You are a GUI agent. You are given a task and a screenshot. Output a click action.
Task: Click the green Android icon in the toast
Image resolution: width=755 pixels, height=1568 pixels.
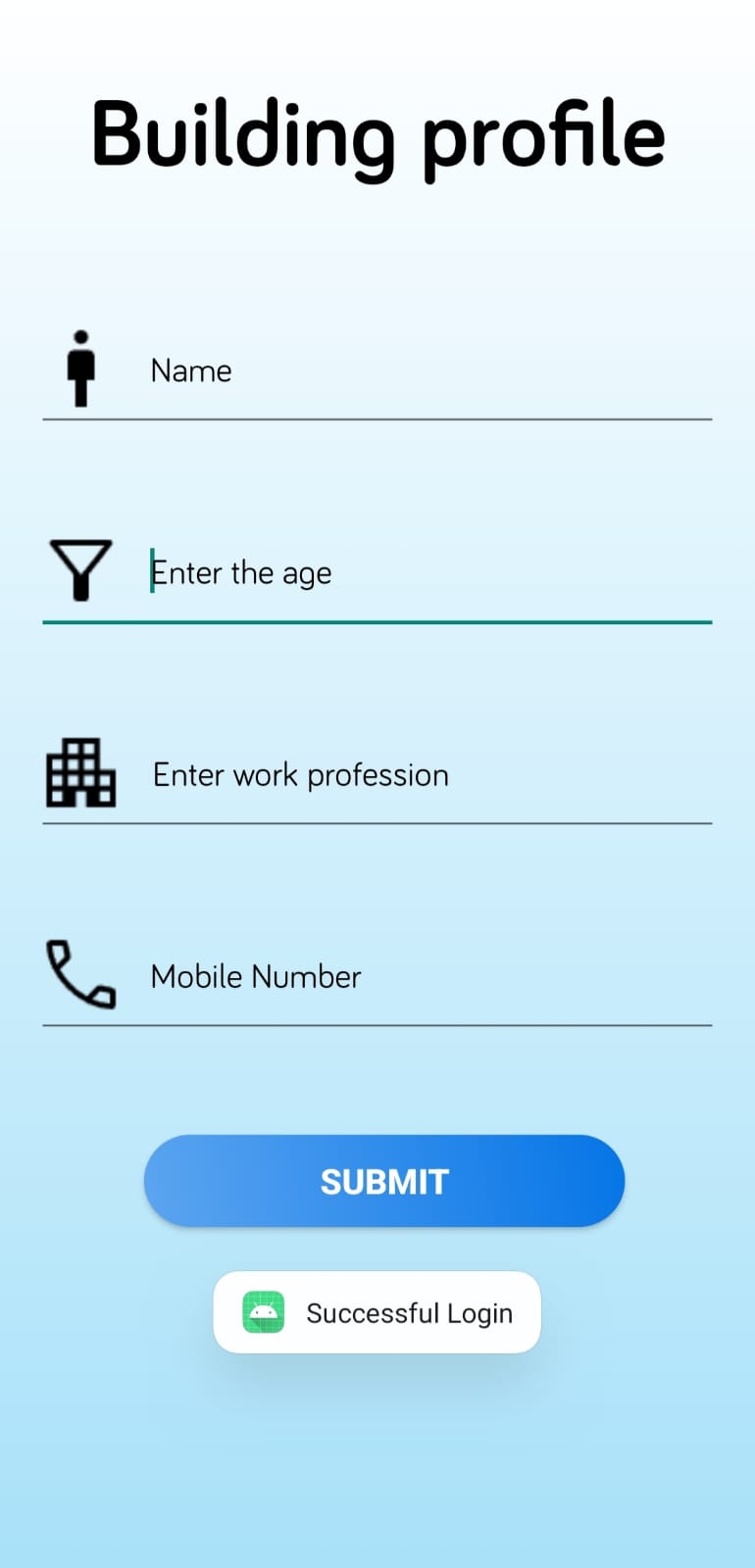(x=261, y=1312)
